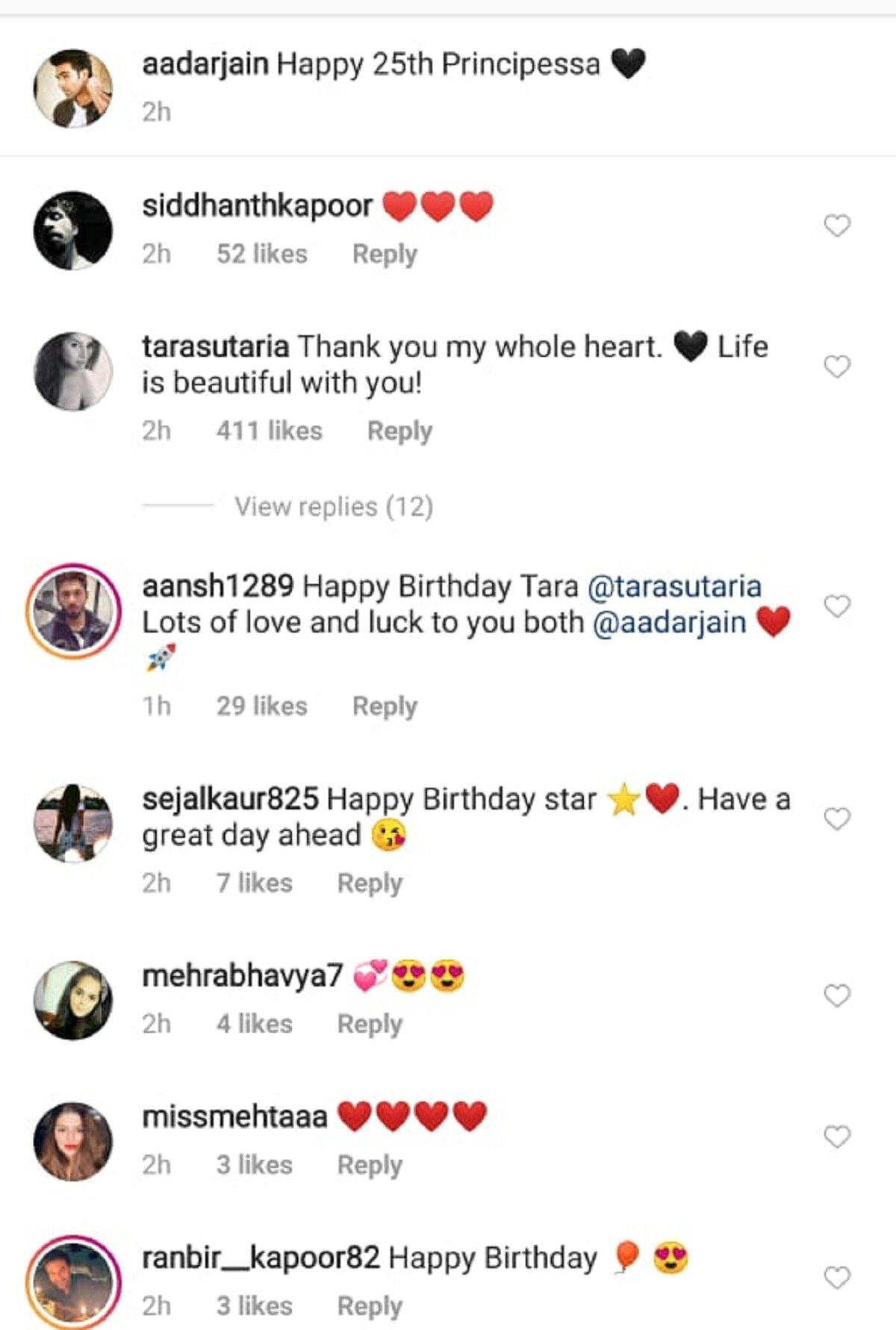
Task: Reply to ranbir__kapoor82's comment
Action: tap(370, 1306)
